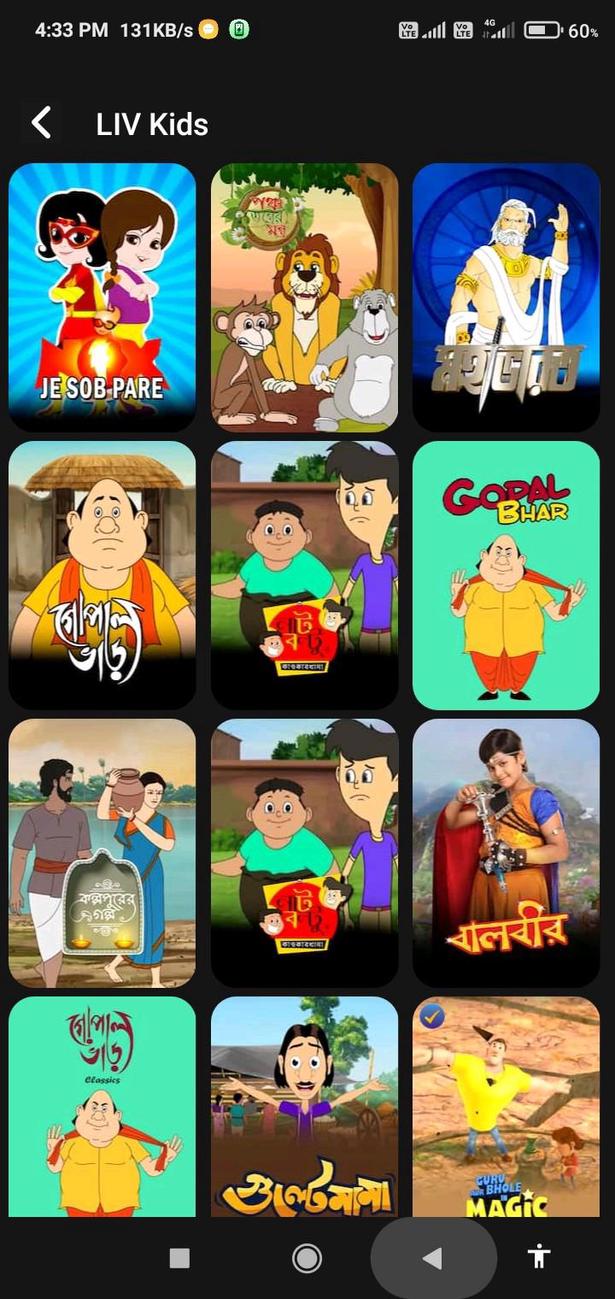
Task: Select the English-titled Gopal Bhar card
Action: (x=506, y=575)
